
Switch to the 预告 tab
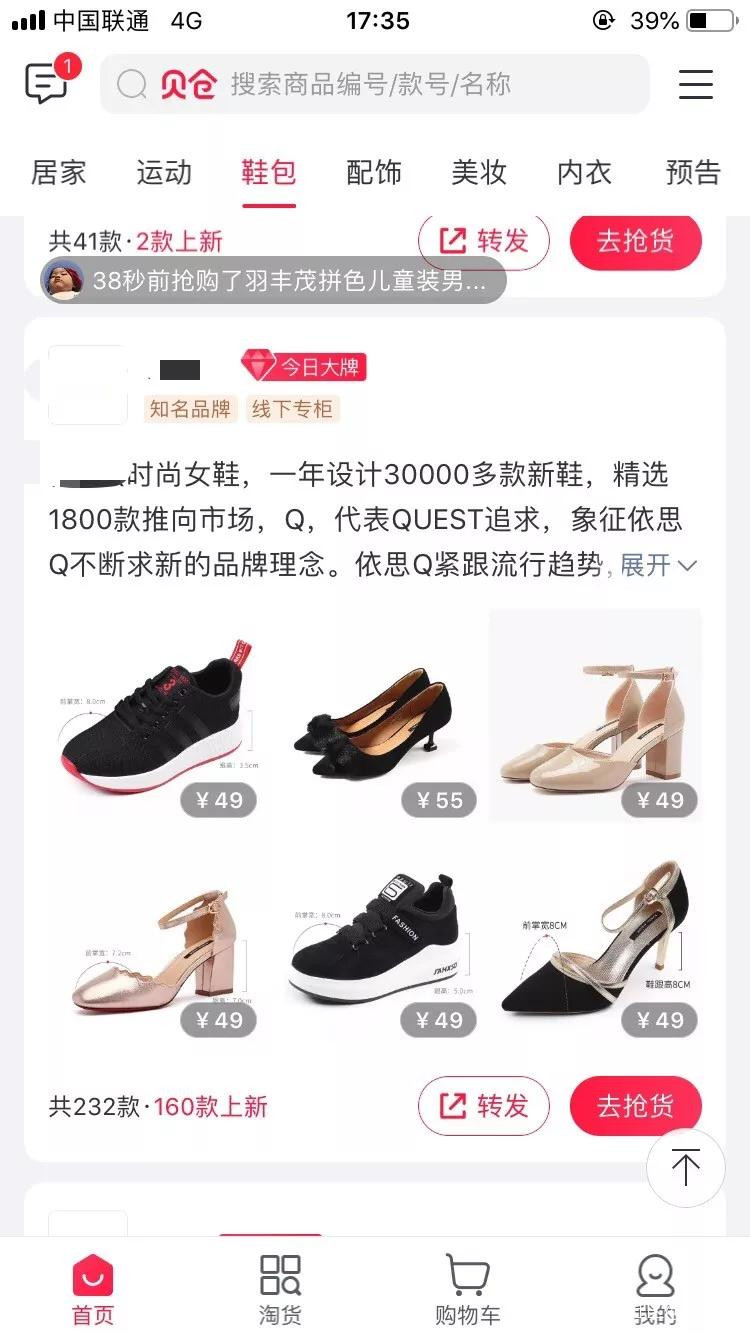pyautogui.click(x=692, y=172)
